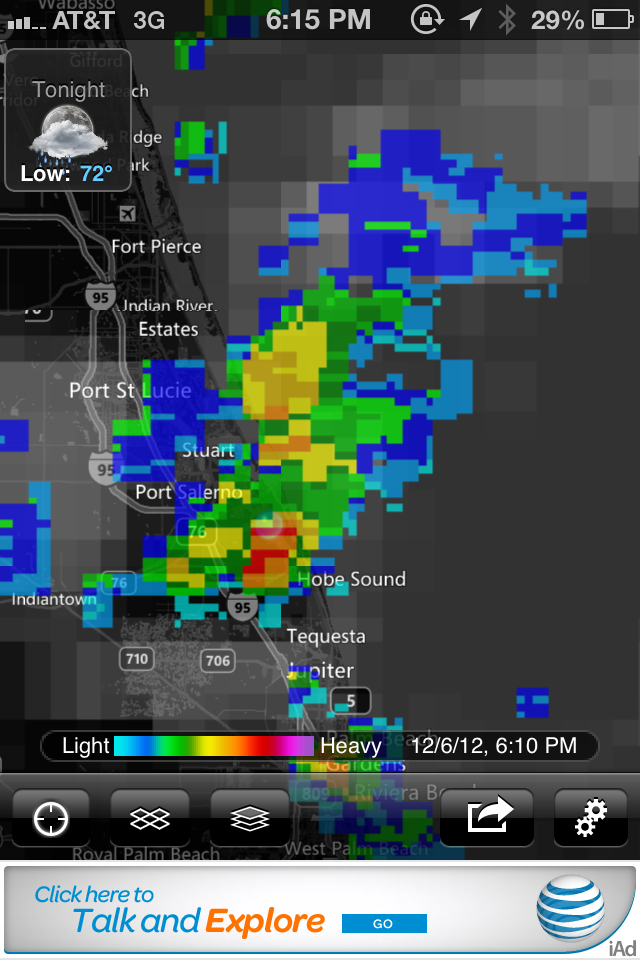The width and height of the screenshot is (640, 960).
Task: Open the settings gear
Action: [x=589, y=817]
